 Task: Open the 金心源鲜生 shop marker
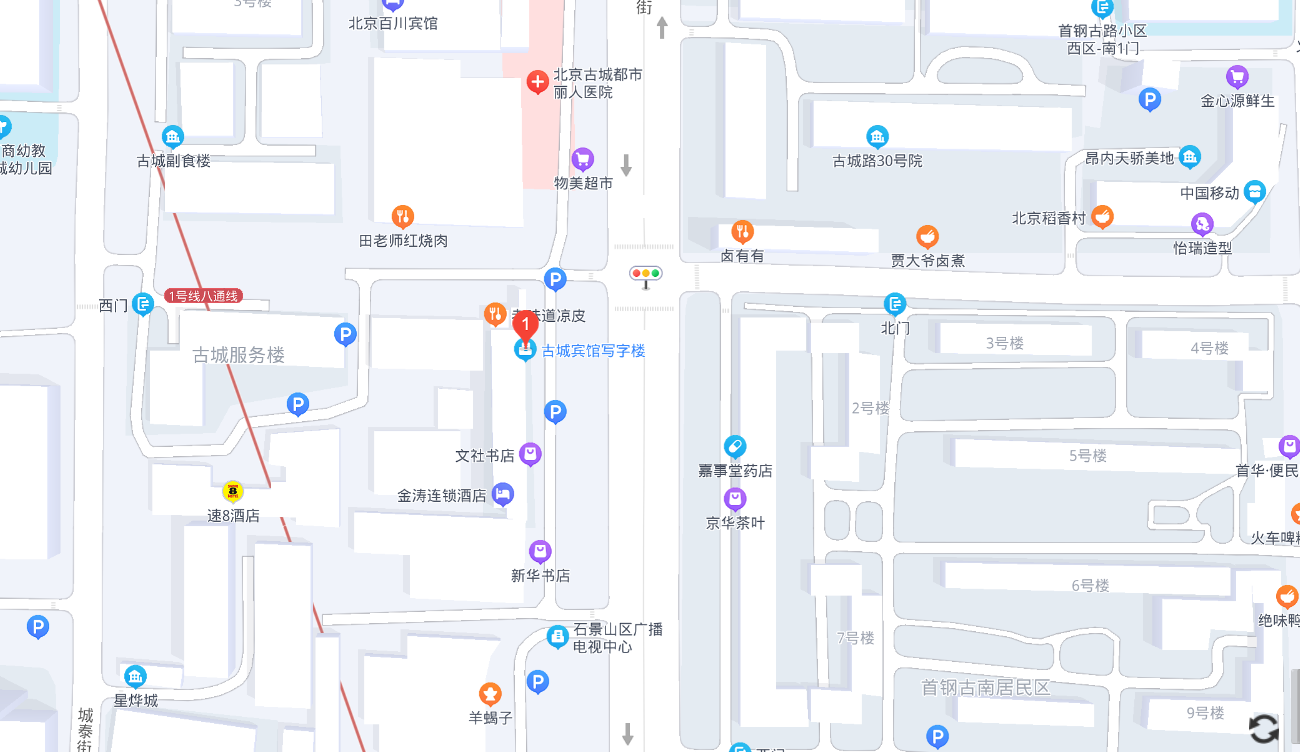pyautogui.click(x=1237, y=77)
